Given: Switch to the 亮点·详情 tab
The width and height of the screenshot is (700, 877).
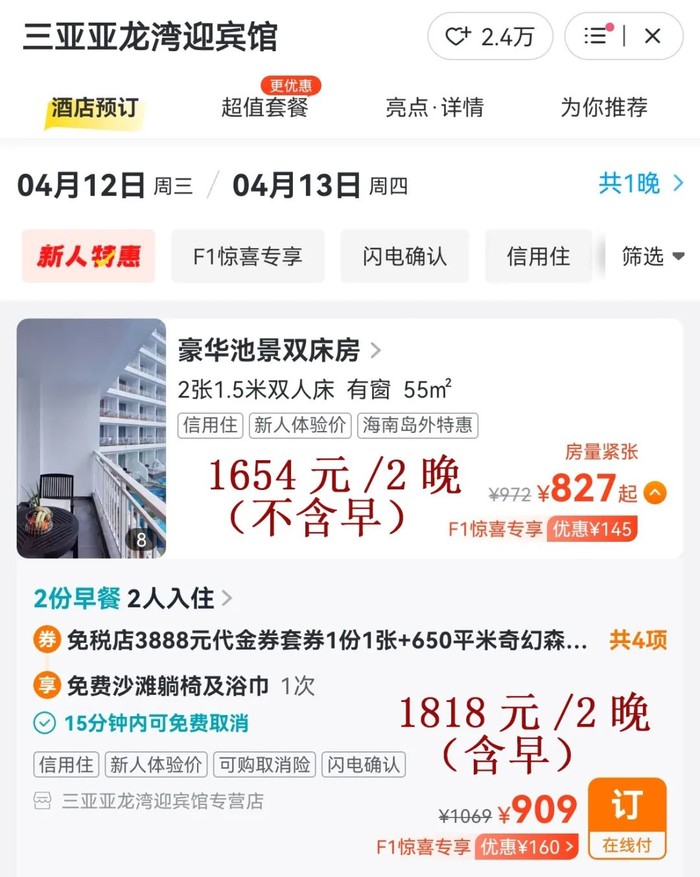Looking at the screenshot, I should pyautogui.click(x=434, y=107).
